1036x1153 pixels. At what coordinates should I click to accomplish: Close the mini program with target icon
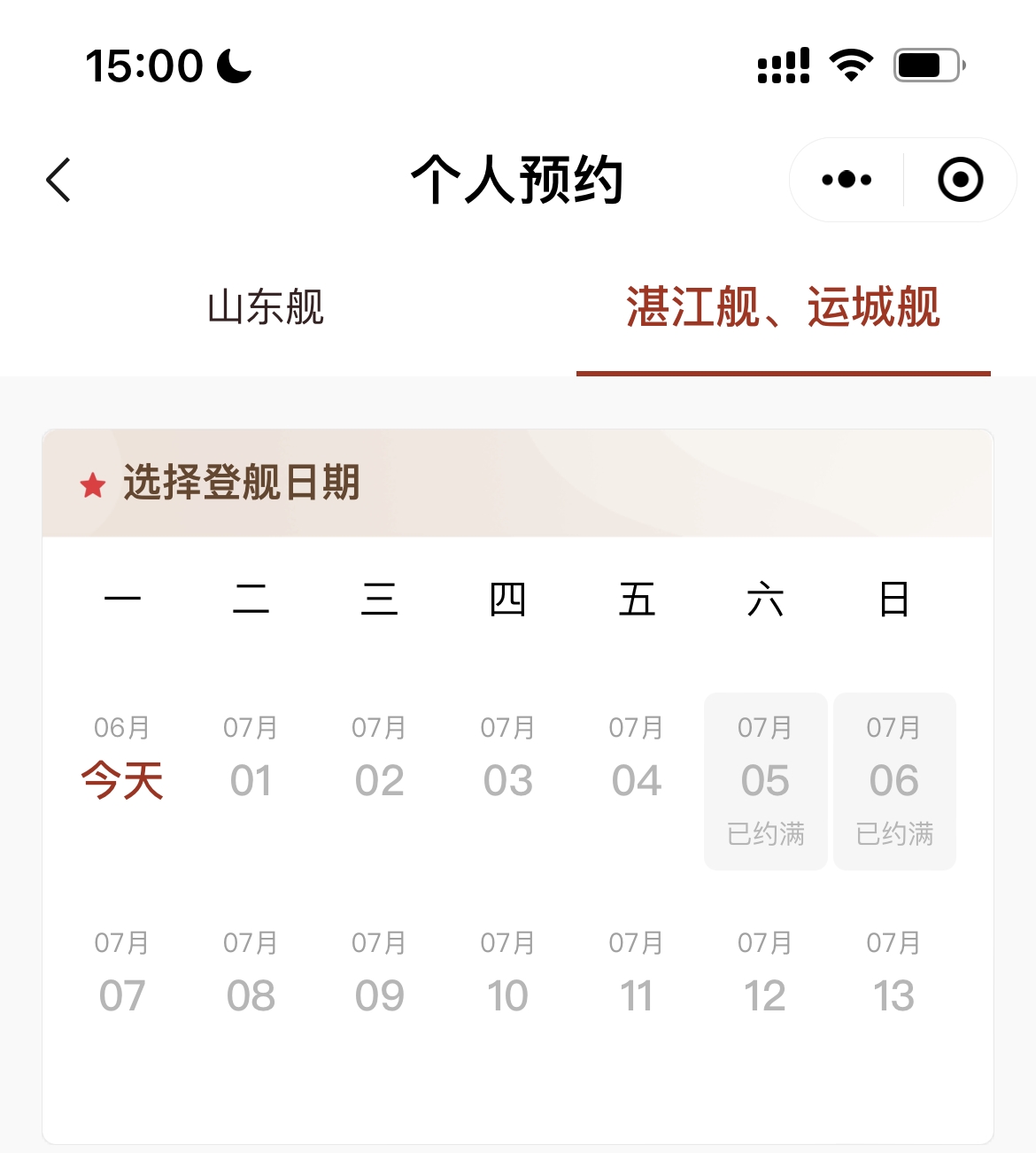tap(960, 180)
